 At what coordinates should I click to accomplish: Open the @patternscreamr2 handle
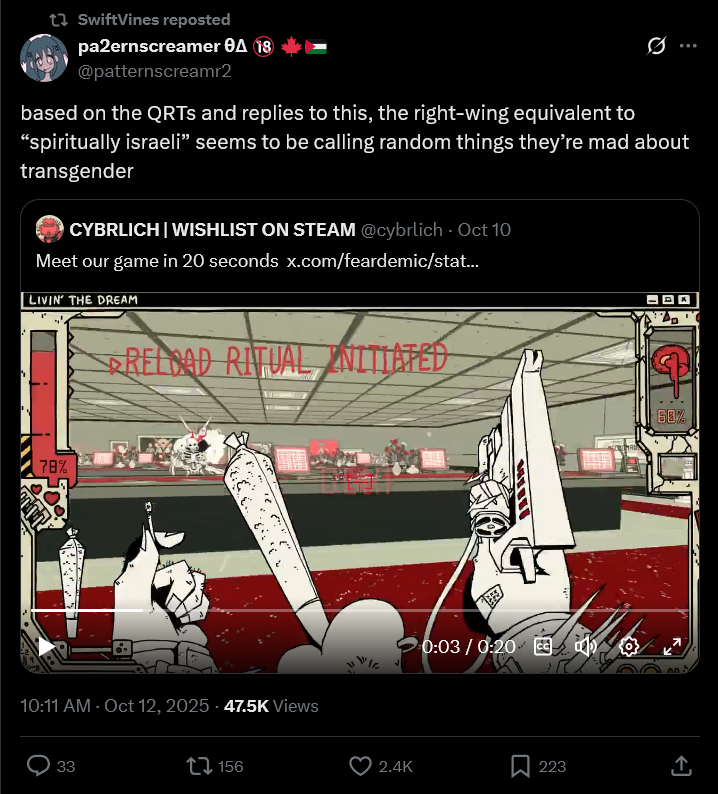154,71
